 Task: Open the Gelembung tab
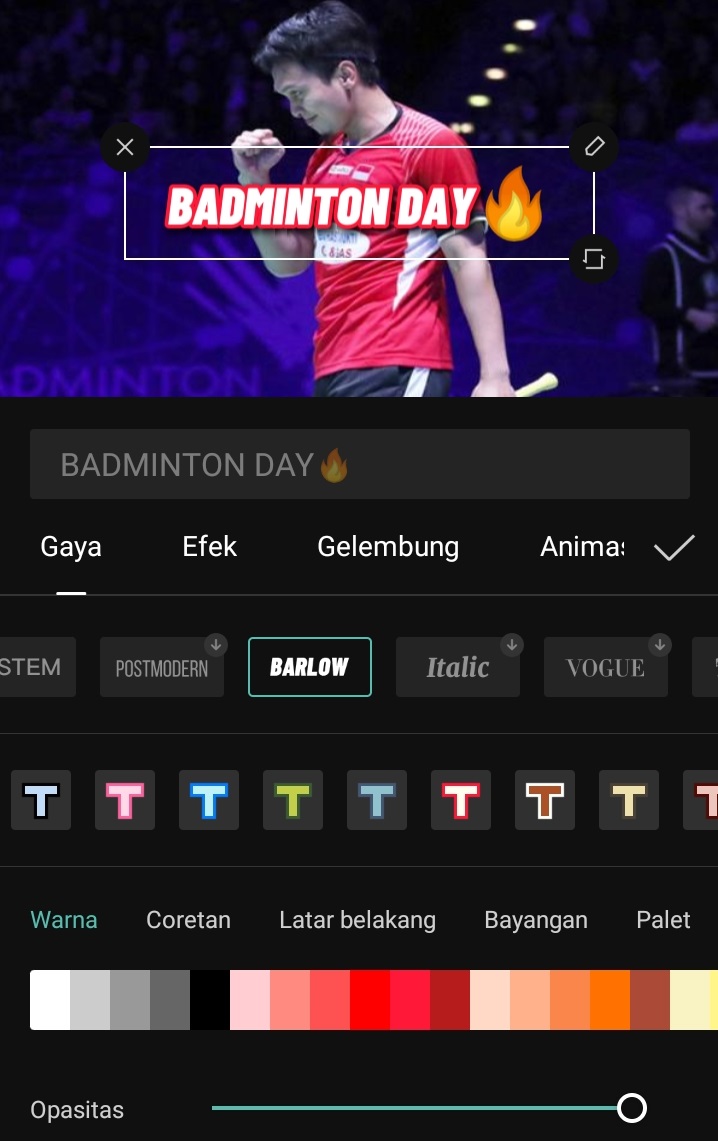click(x=388, y=547)
